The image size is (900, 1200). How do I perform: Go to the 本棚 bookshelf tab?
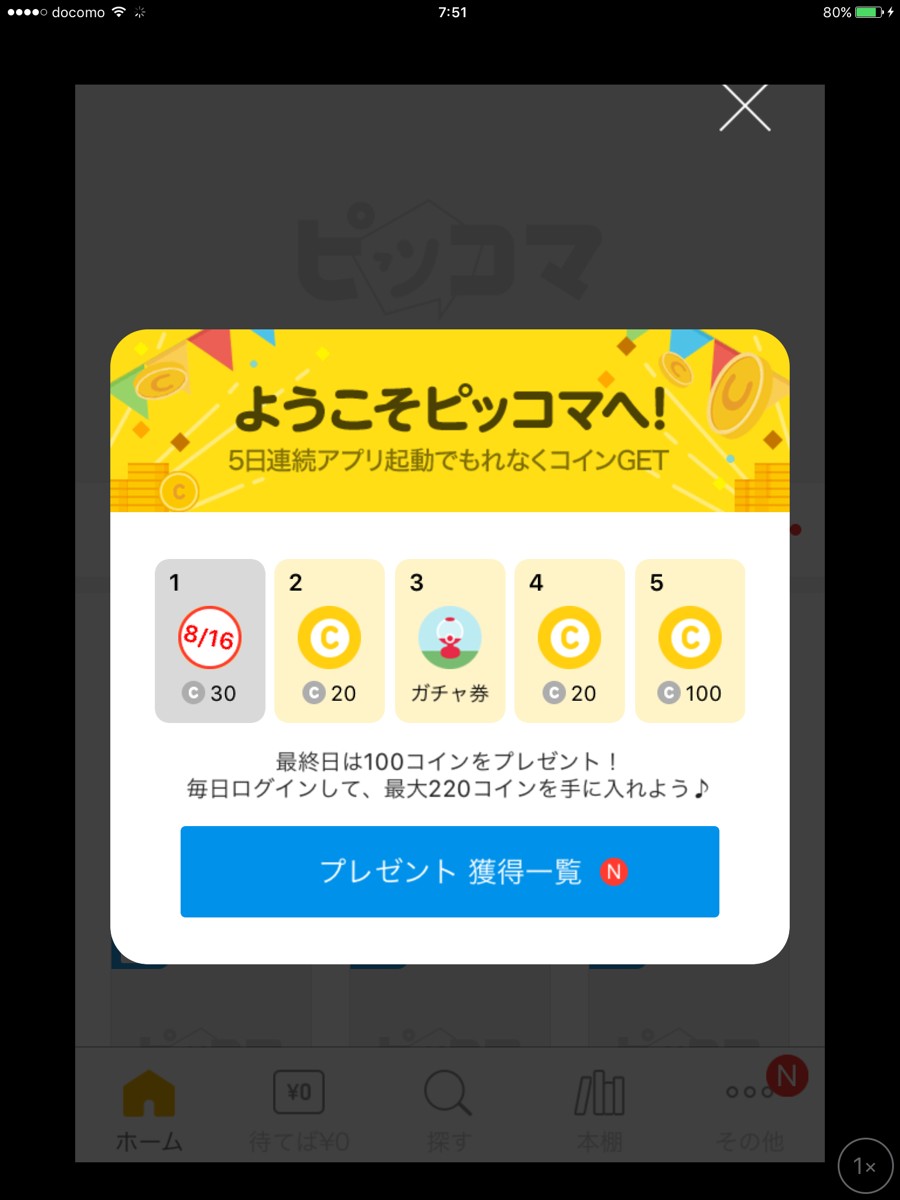coord(599,1108)
